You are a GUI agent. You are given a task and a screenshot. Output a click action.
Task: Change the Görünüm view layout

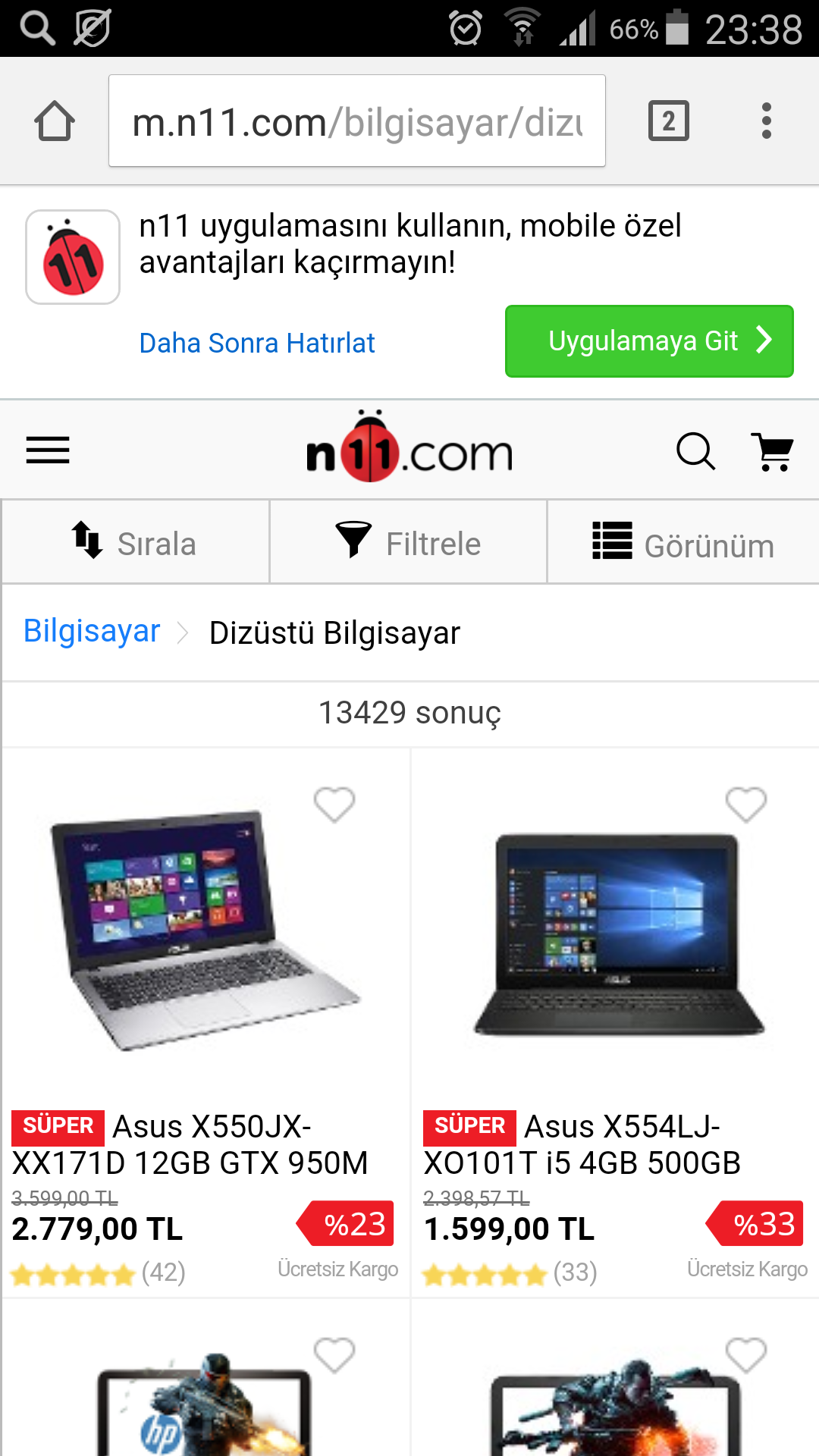tap(683, 544)
